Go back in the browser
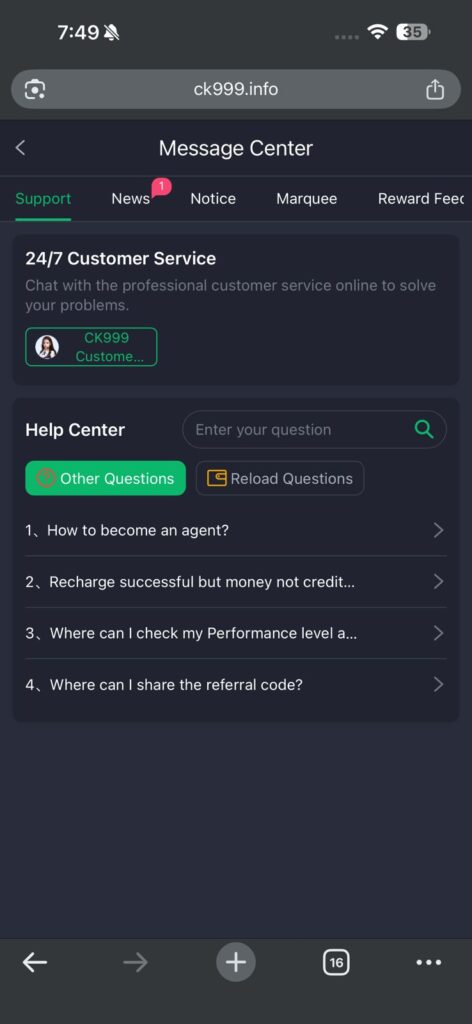This screenshot has height=1024, width=472. [x=35, y=963]
